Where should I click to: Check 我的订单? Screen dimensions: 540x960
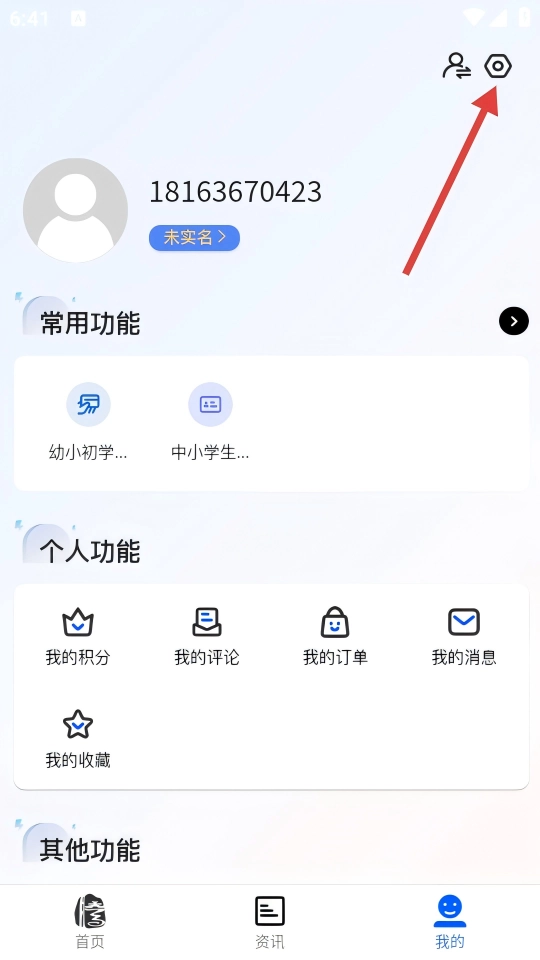[335, 637]
